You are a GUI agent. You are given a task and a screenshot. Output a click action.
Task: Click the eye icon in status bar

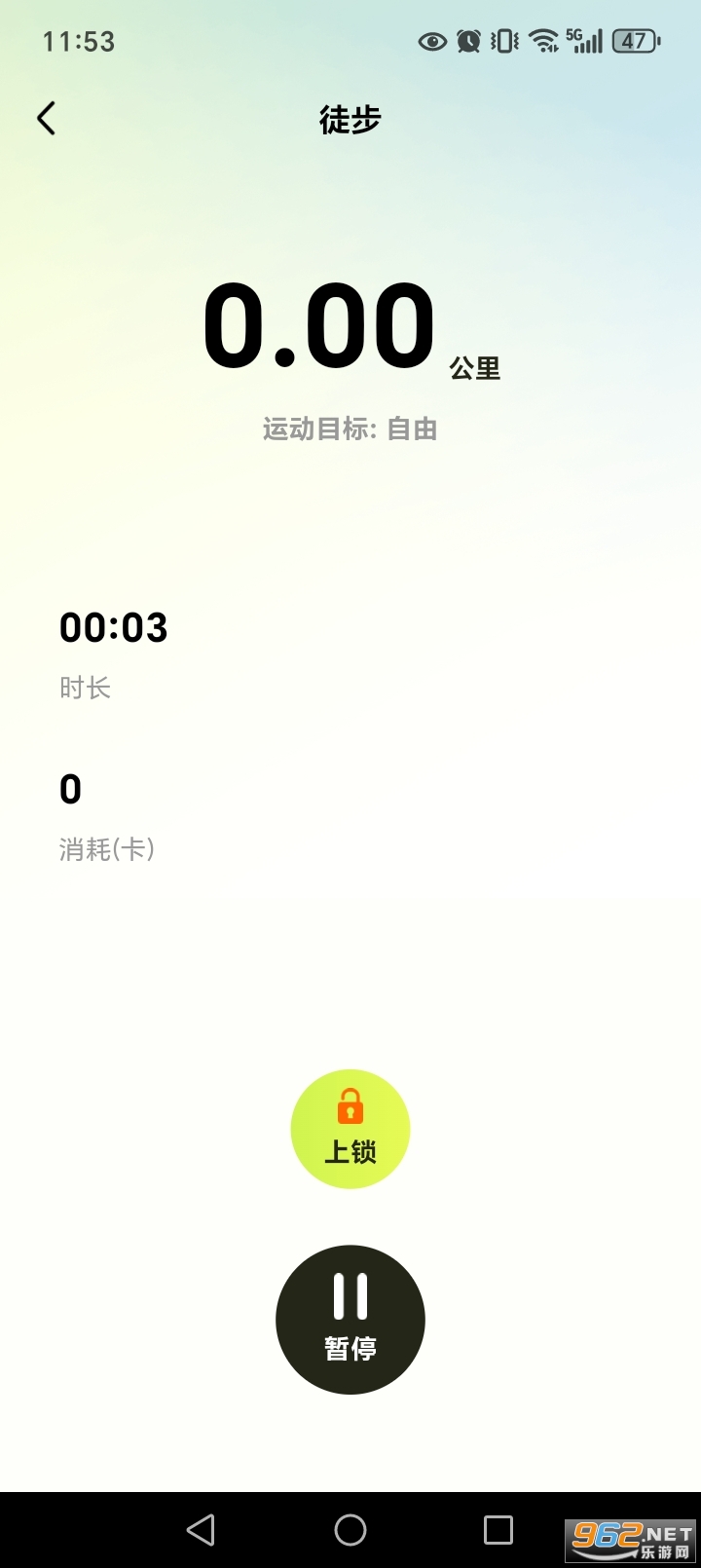tap(431, 41)
